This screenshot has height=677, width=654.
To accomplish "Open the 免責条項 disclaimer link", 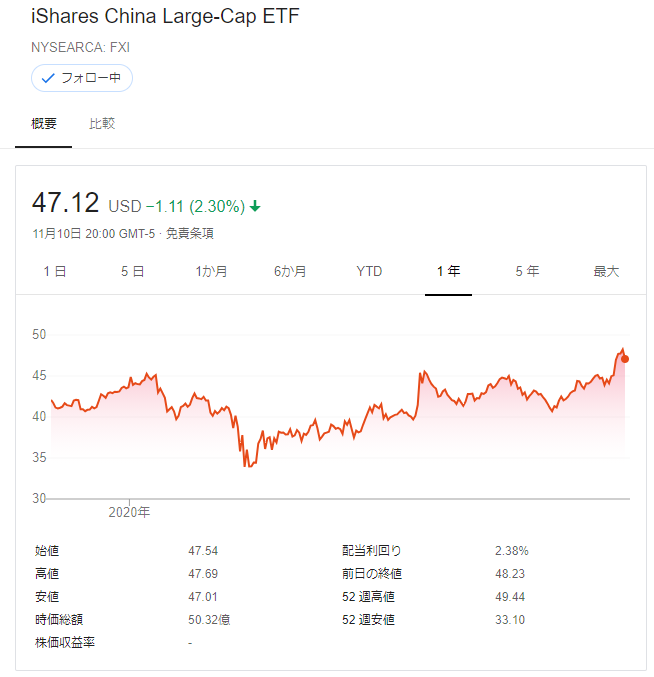I will [x=189, y=234].
